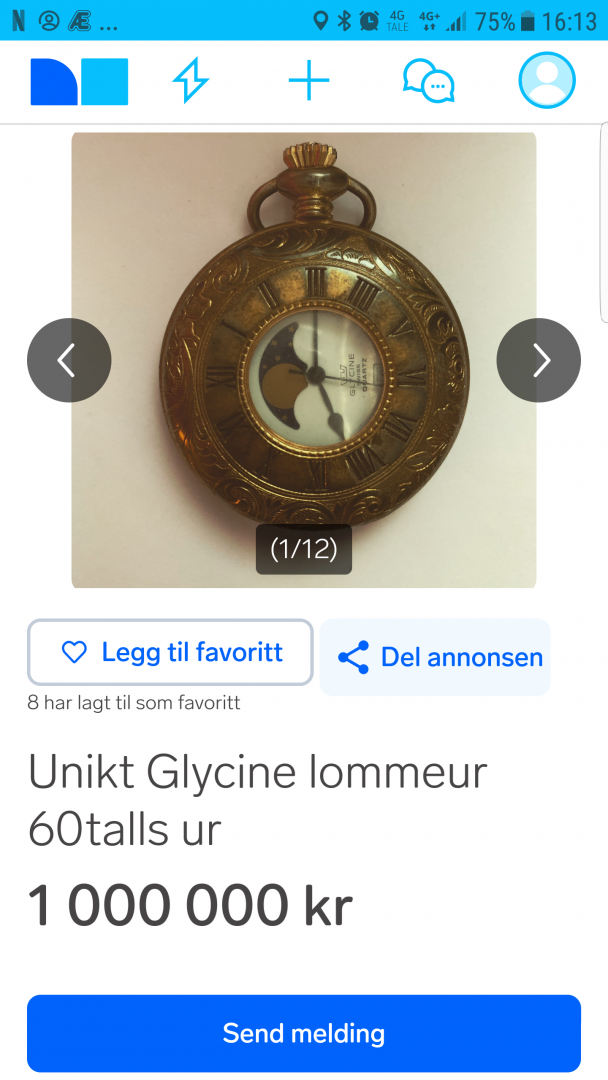Screen dimensions: 608x1080
Task: Share via Del annonsen
Action: [435, 657]
